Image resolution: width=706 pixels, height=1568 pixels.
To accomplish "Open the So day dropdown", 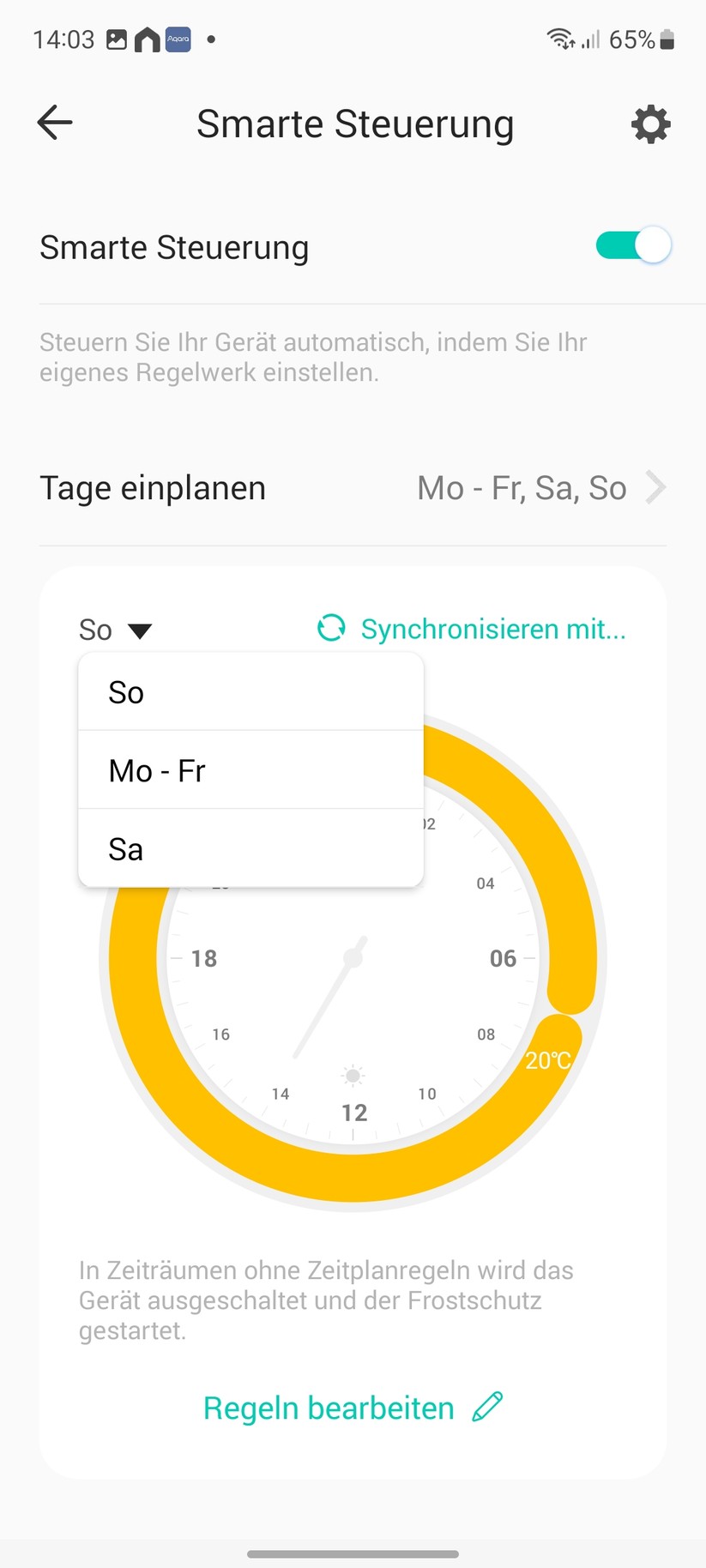I will click(115, 630).
